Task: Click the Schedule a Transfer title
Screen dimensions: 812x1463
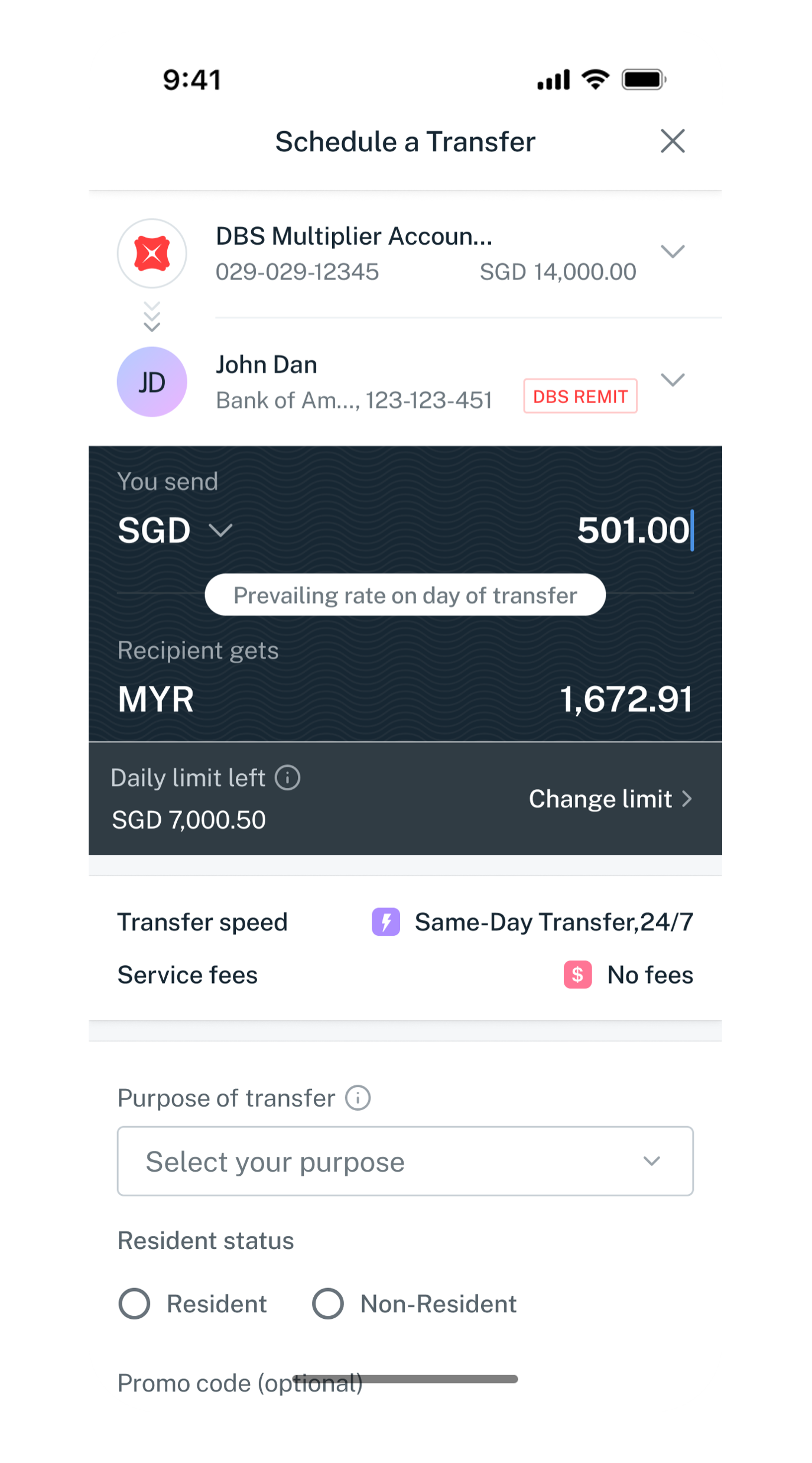Action: [x=405, y=142]
